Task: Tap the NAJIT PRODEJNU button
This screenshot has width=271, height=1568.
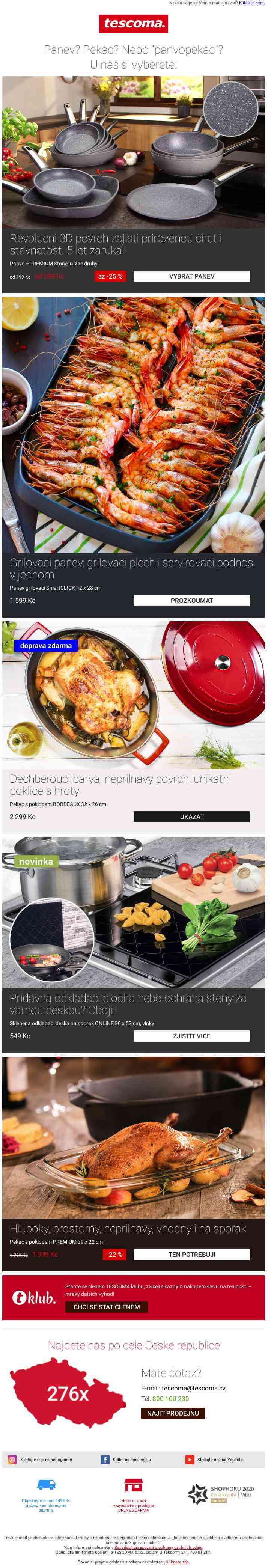Action: pos(172,1413)
